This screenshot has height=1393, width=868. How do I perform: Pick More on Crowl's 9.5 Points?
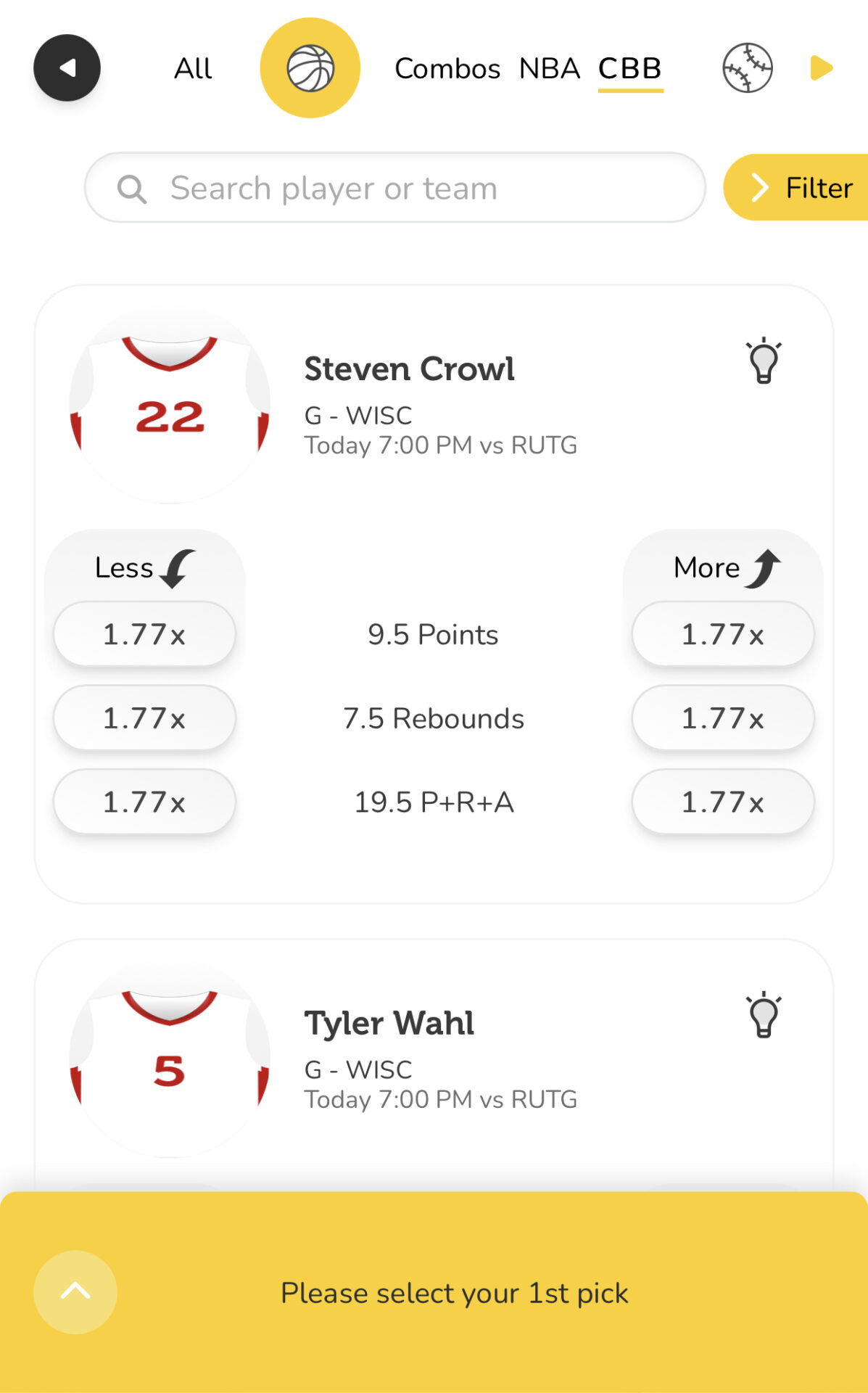pos(722,634)
